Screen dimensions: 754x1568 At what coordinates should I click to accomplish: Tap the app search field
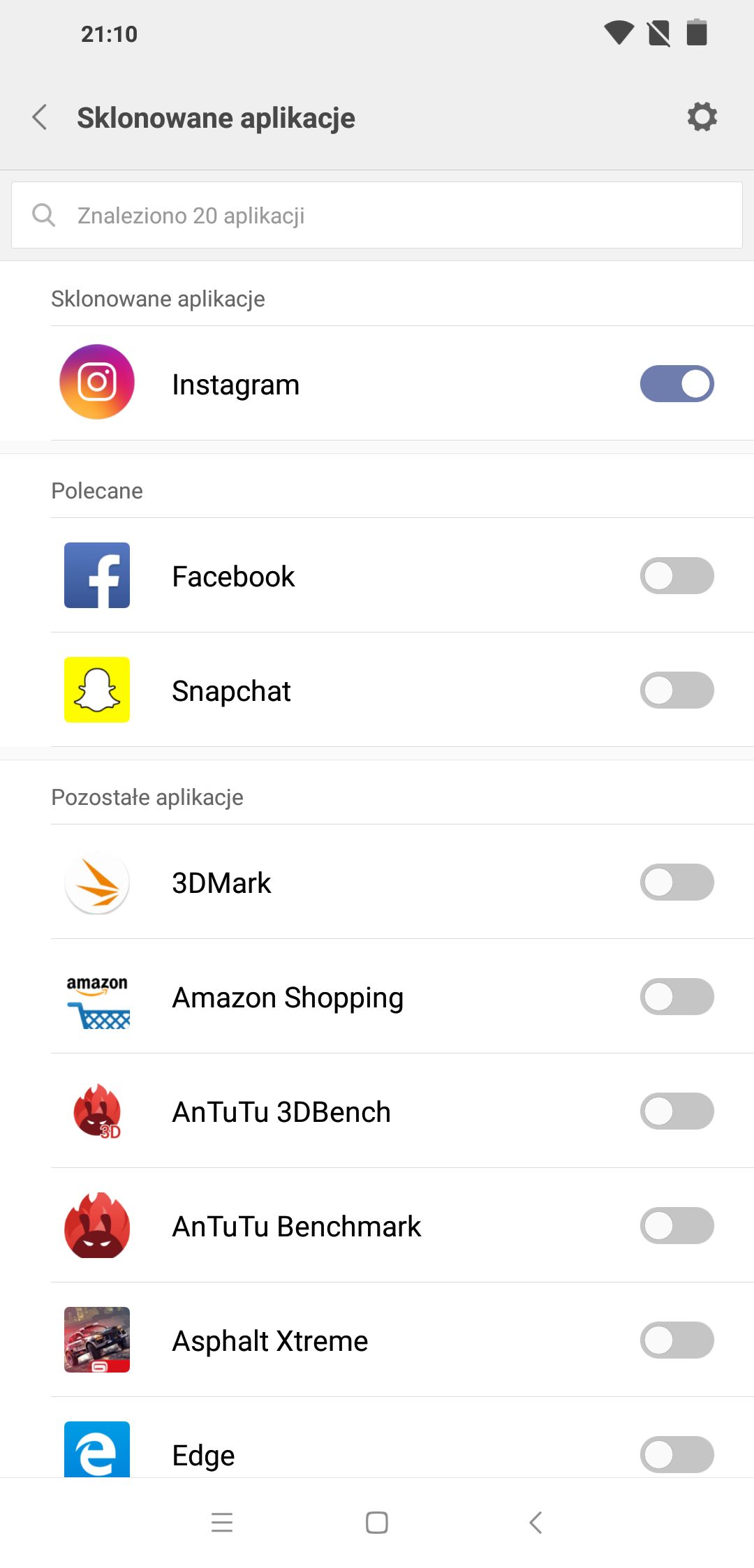coord(377,215)
